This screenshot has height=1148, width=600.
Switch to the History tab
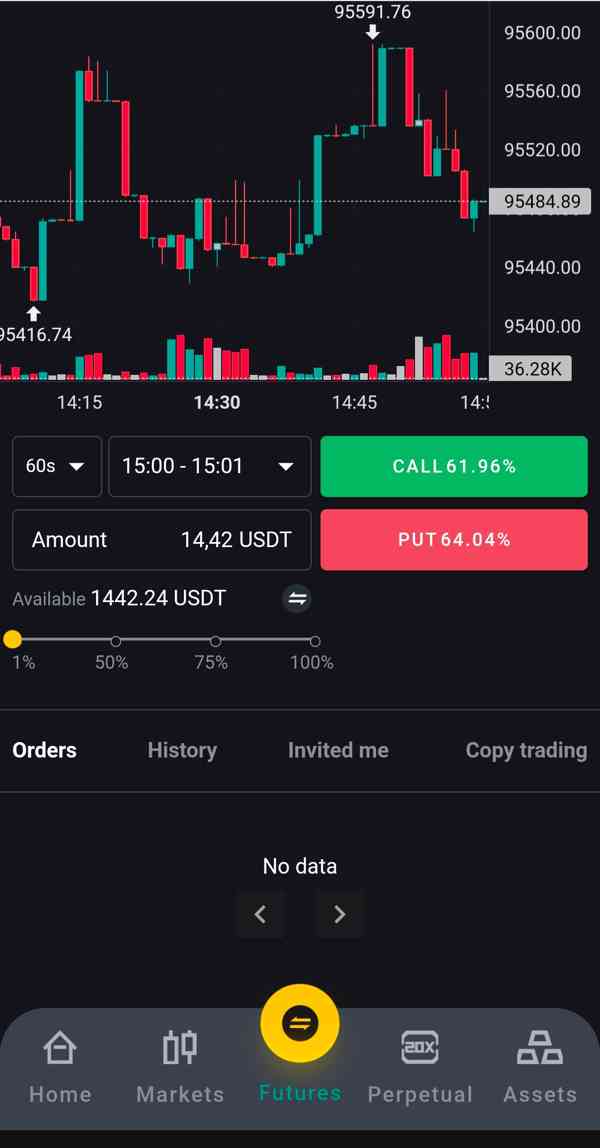click(182, 750)
